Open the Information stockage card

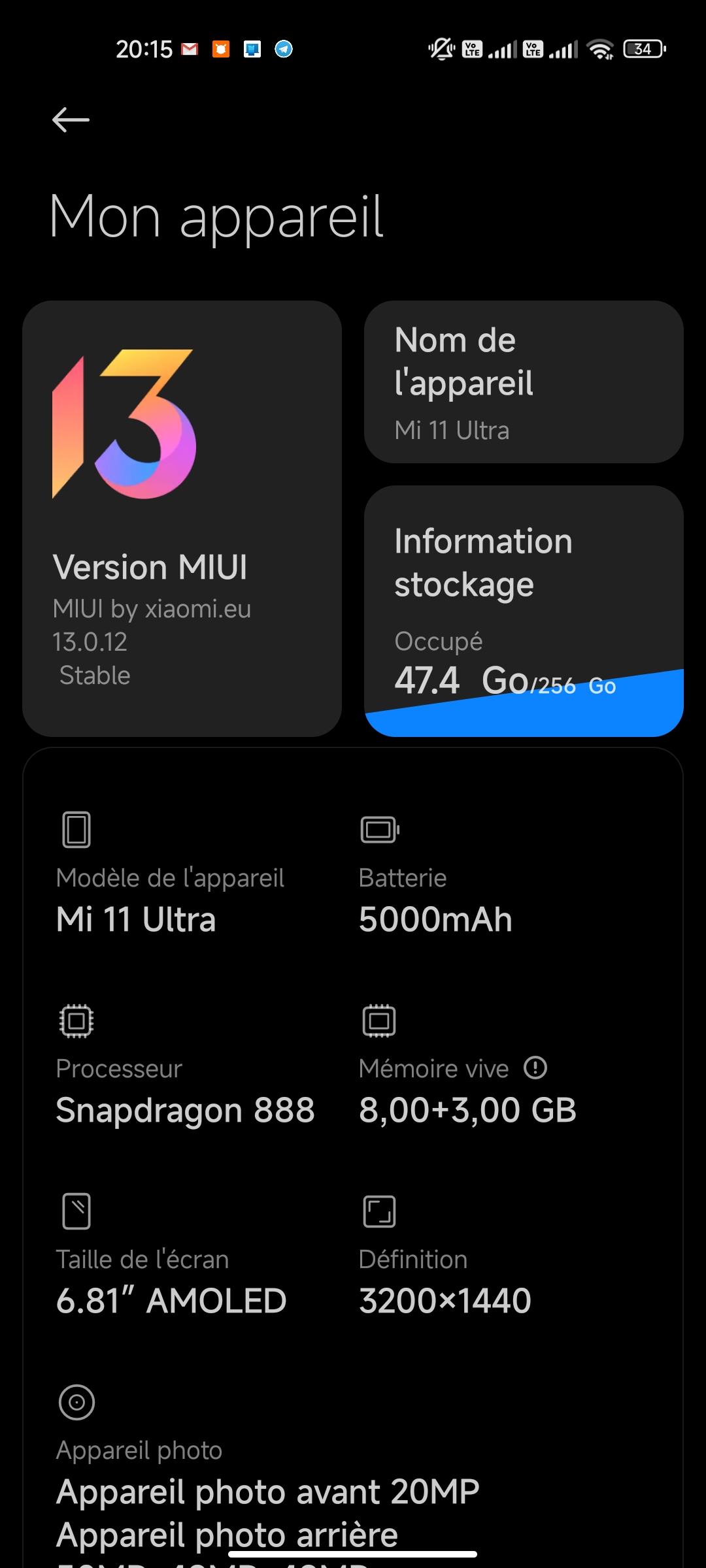(x=524, y=611)
